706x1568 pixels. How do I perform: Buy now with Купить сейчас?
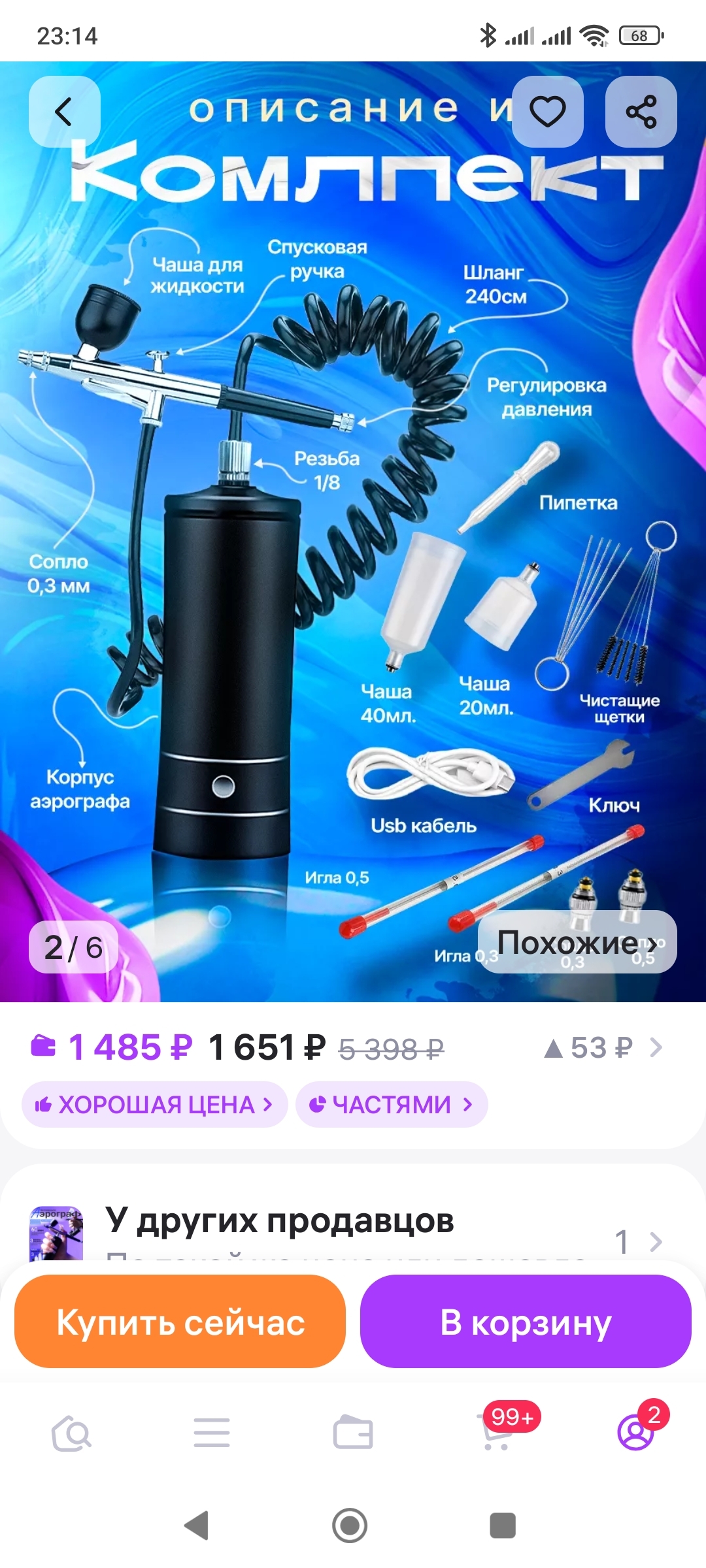[x=180, y=1322]
